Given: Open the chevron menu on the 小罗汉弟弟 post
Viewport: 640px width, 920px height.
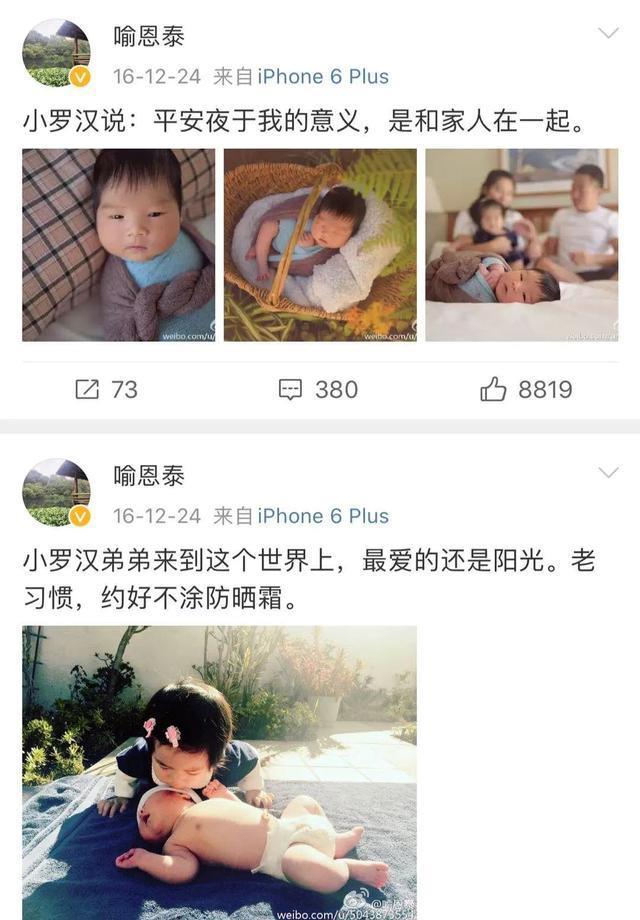Looking at the screenshot, I should (607, 472).
